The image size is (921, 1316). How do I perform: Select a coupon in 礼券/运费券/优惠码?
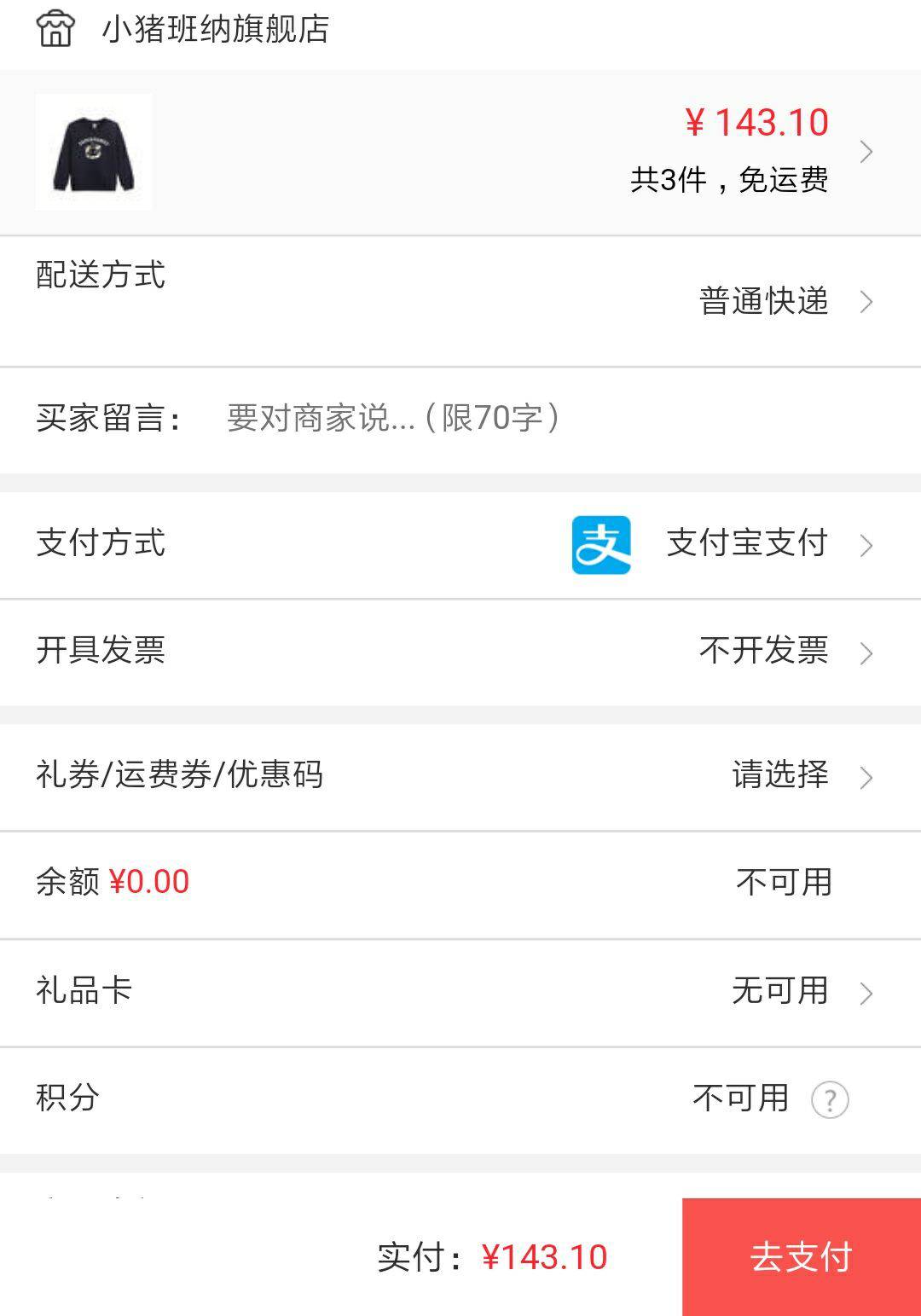pyautogui.click(x=460, y=775)
